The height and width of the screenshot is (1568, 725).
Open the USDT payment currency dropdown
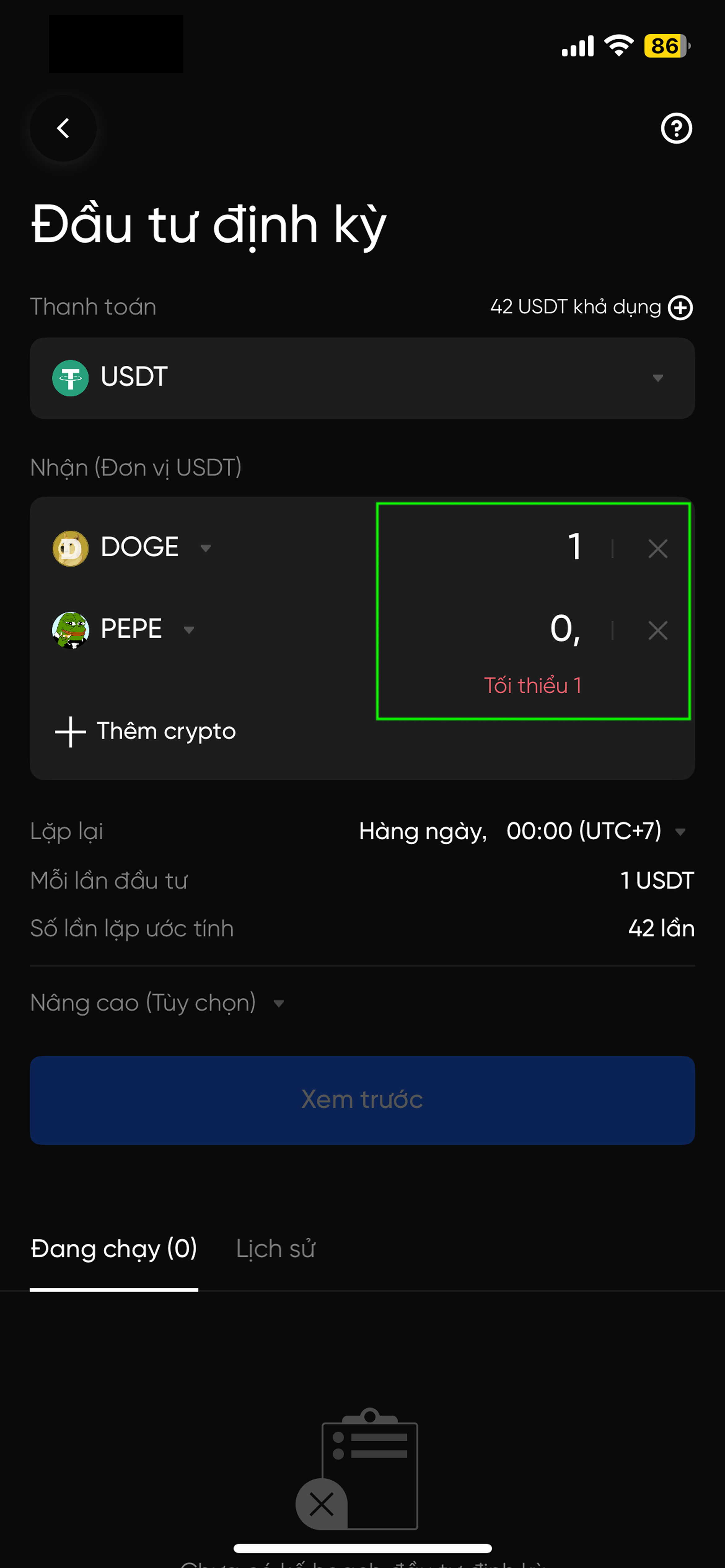tap(362, 378)
